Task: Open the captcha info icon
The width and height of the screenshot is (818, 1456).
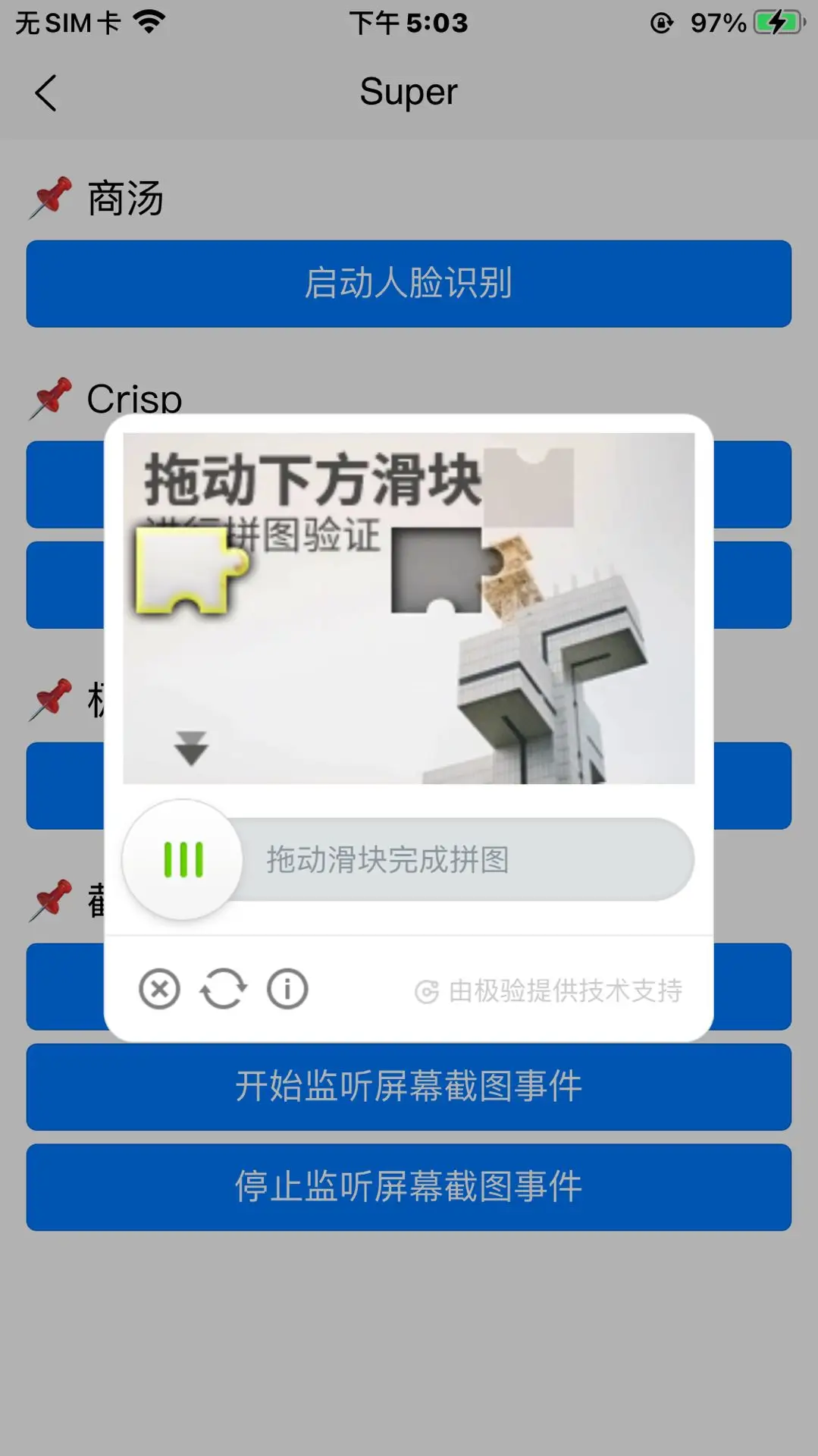Action: point(287,989)
